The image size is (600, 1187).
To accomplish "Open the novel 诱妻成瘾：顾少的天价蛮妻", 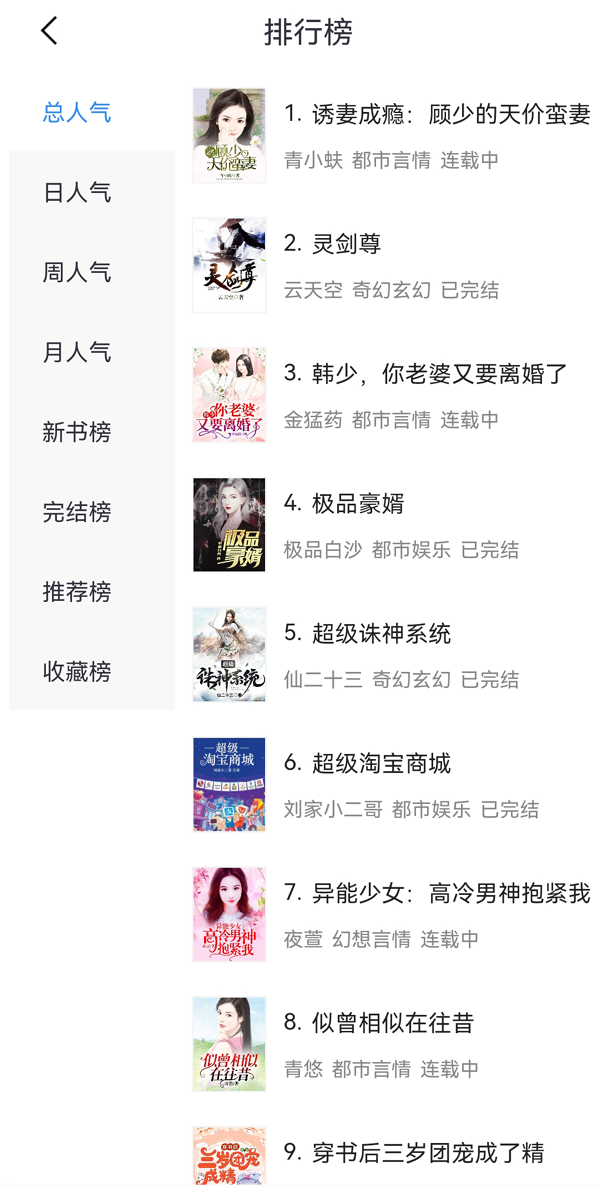I will 436,114.
